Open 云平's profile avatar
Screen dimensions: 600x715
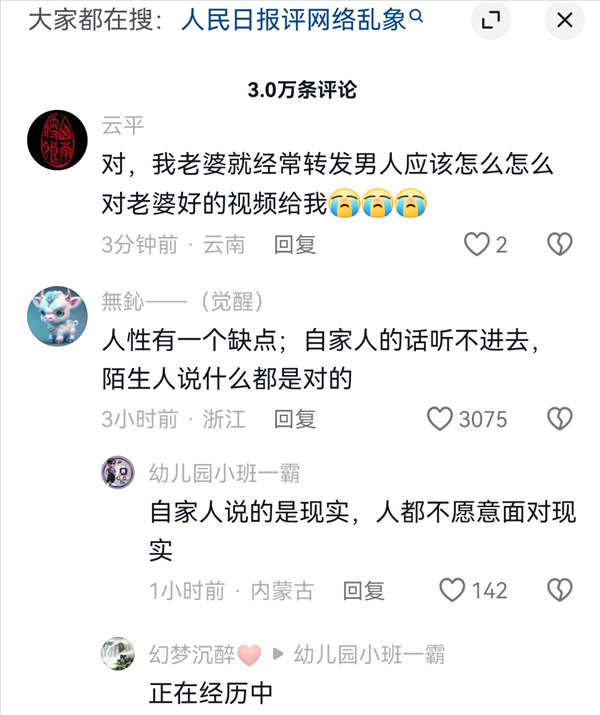tap(57, 140)
